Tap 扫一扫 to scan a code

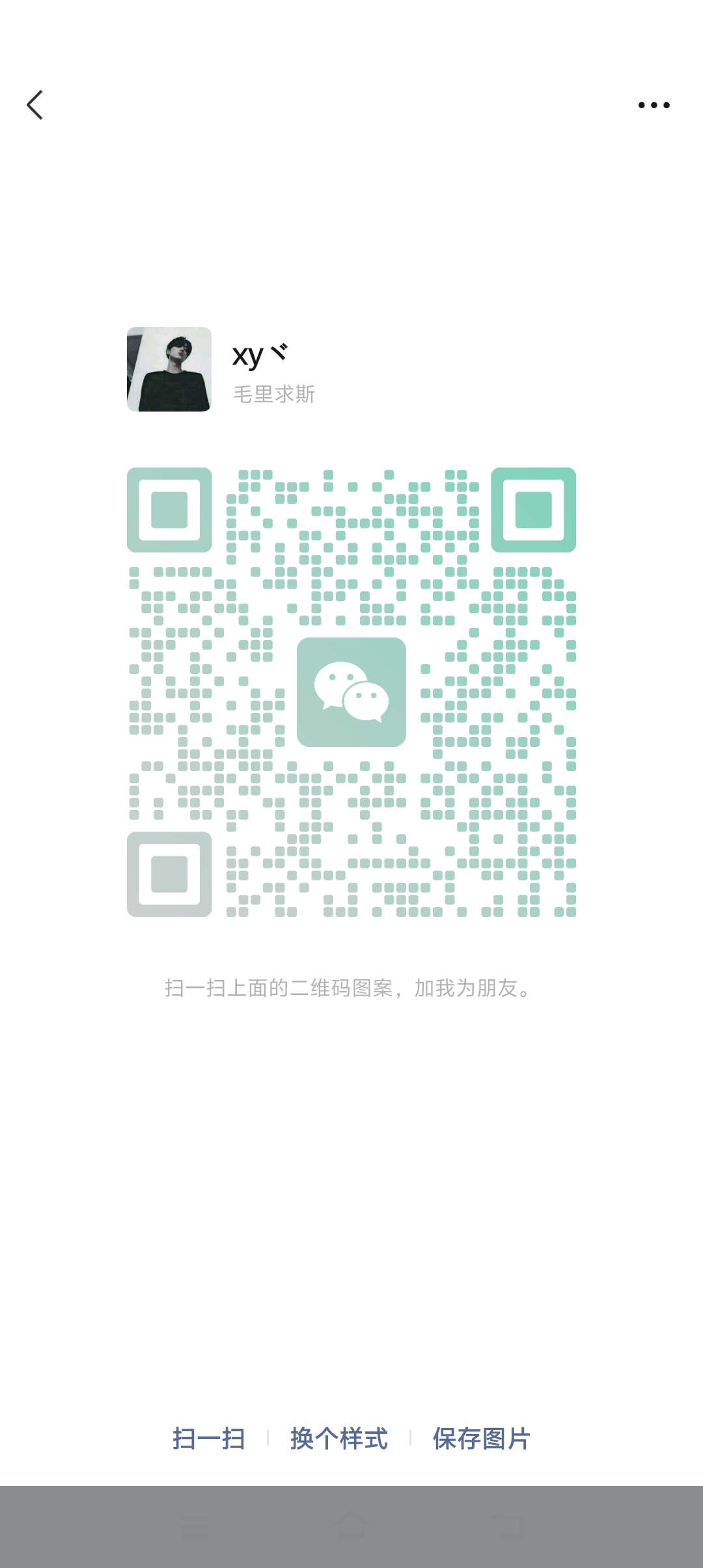point(209,1438)
